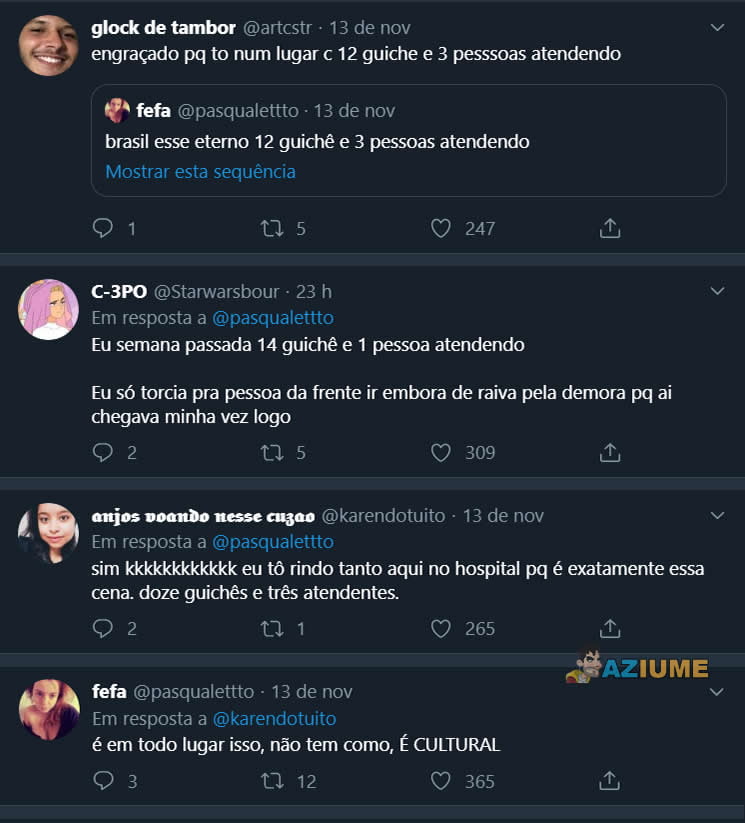
Task: Open glock de tambor's profile picture
Action: point(48,45)
